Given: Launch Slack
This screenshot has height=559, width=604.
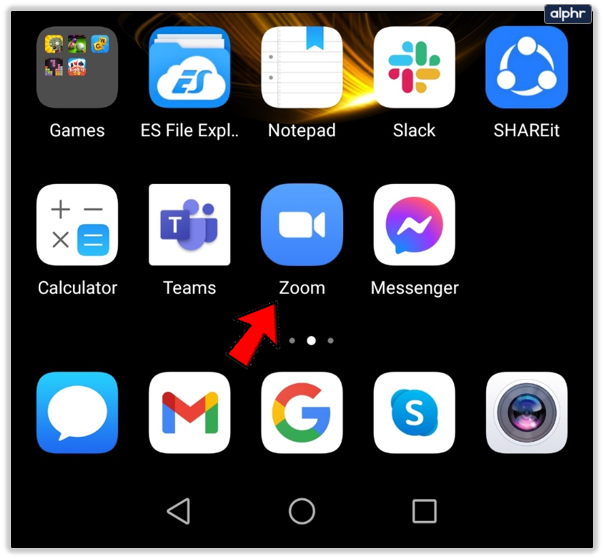Looking at the screenshot, I should [414, 67].
